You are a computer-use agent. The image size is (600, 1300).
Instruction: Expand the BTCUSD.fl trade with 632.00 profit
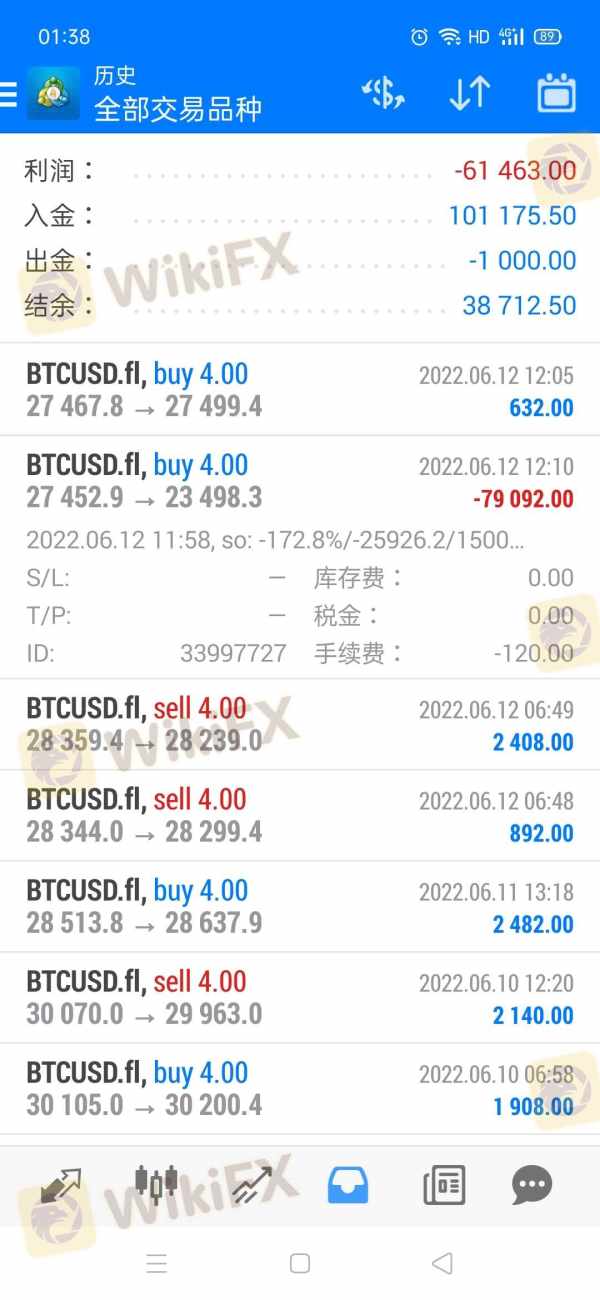[300, 390]
